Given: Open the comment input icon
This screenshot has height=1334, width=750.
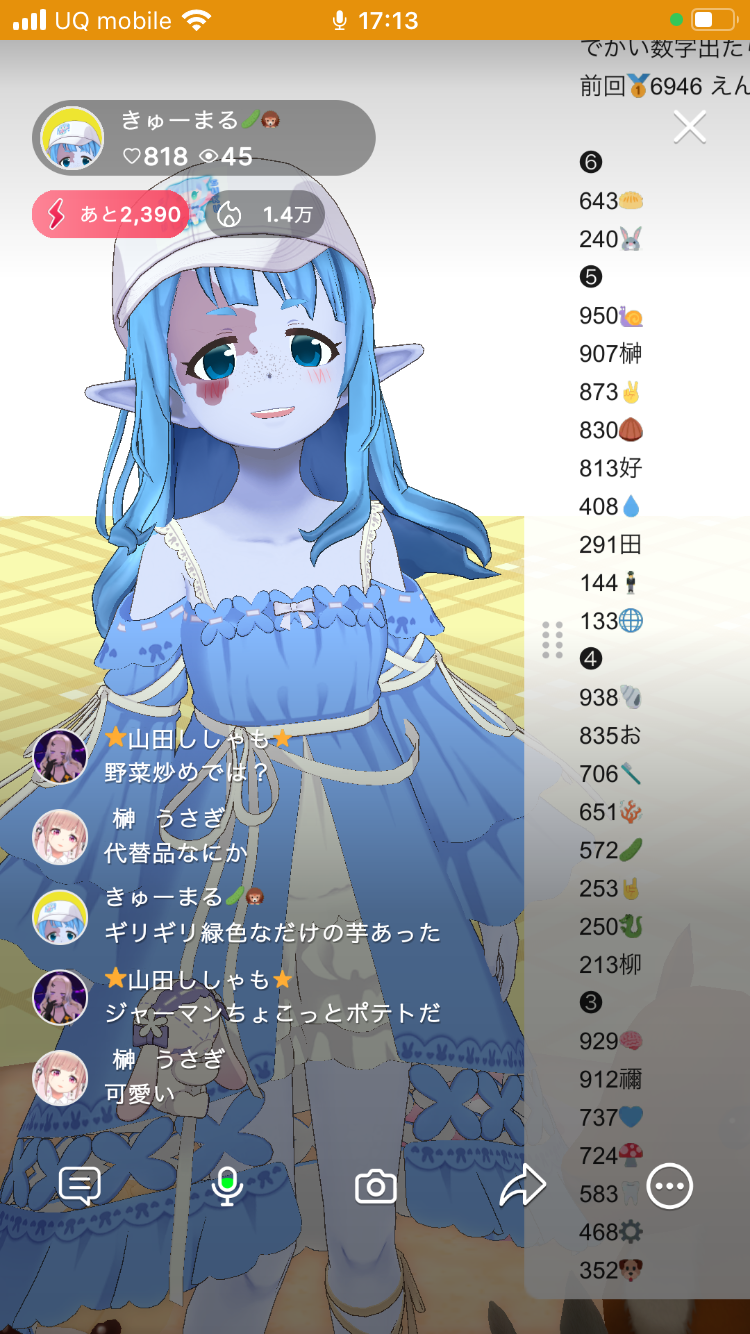Looking at the screenshot, I should click(80, 1186).
